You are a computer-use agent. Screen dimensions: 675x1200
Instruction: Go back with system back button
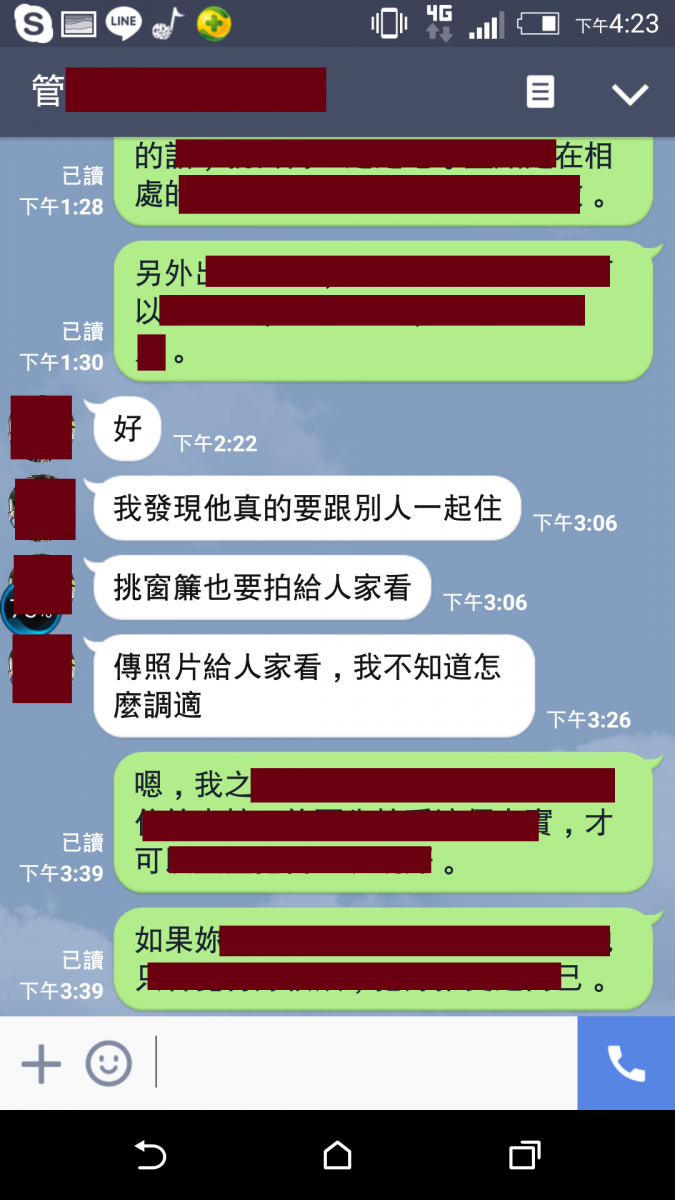[150, 1156]
